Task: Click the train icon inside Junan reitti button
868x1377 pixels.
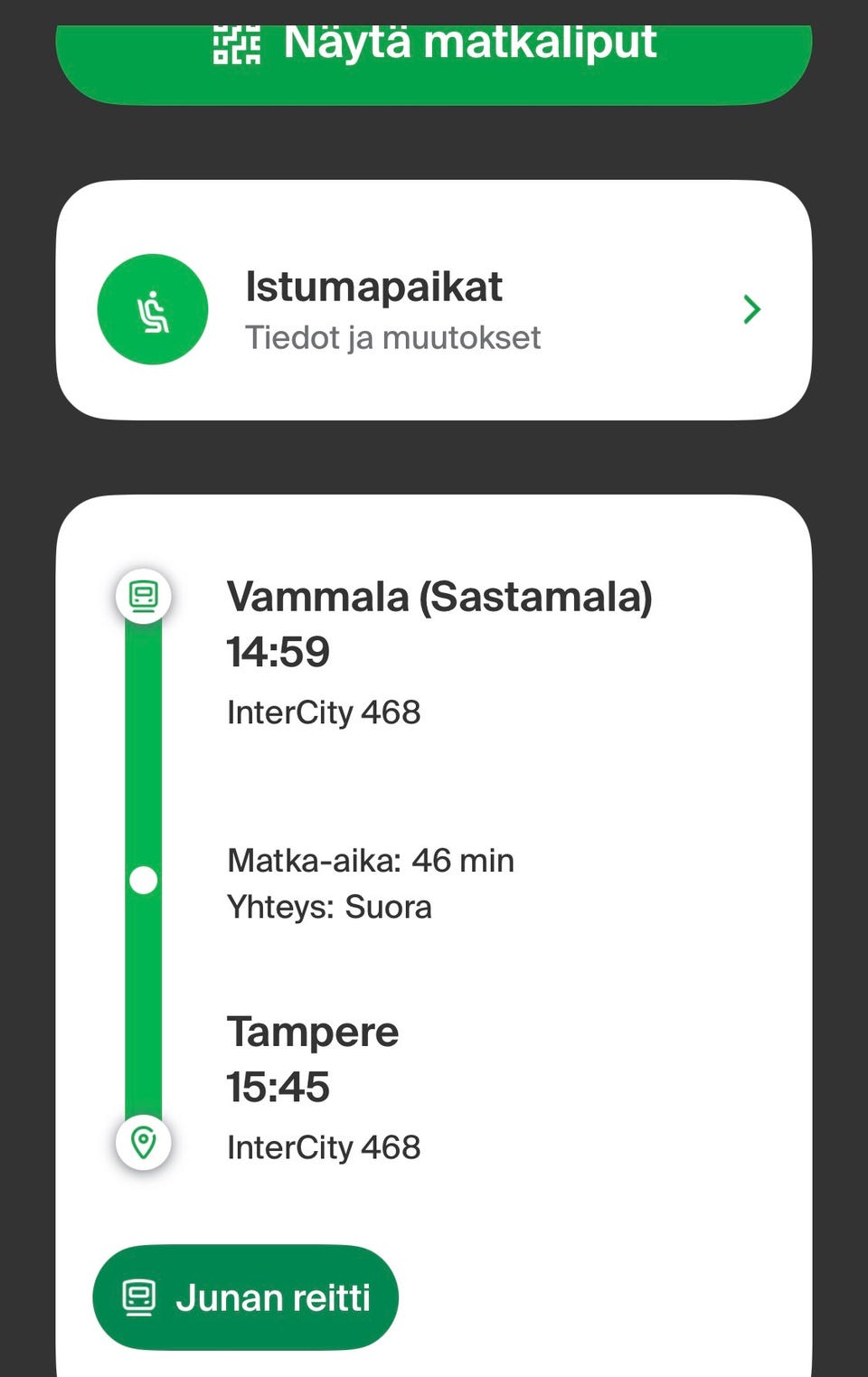Action: click(140, 1297)
